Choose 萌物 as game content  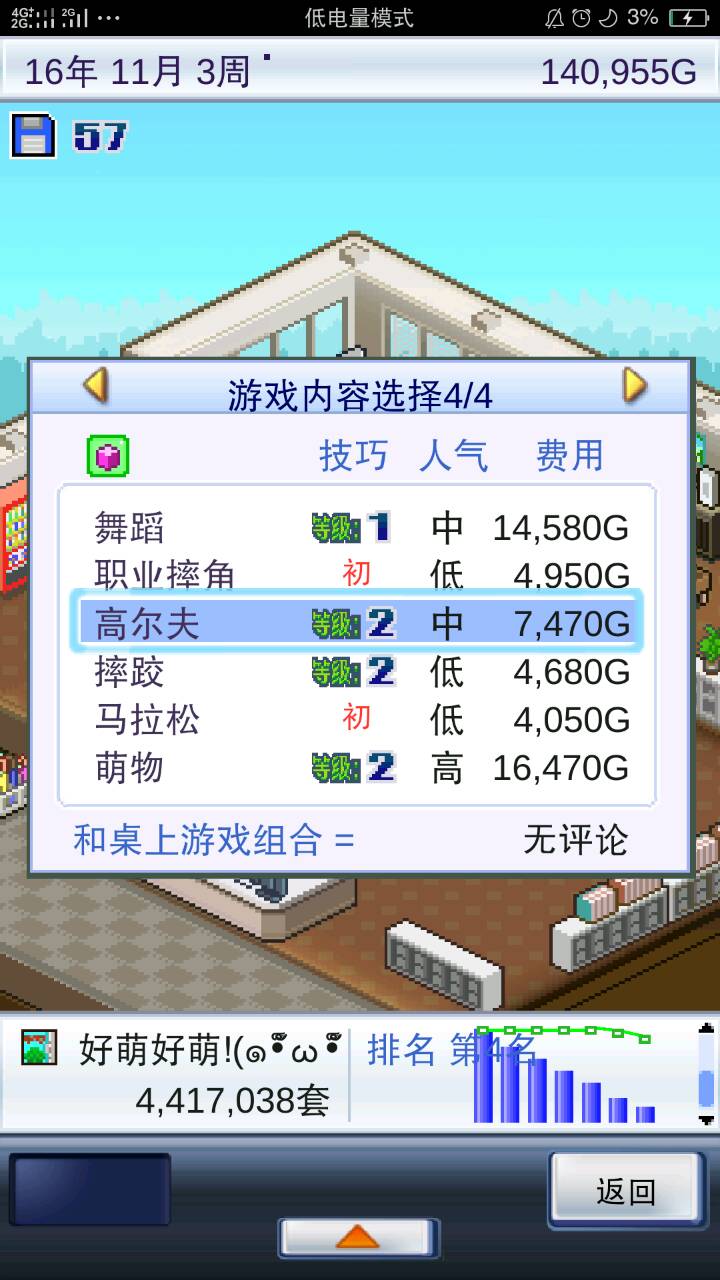pyautogui.click(x=358, y=767)
